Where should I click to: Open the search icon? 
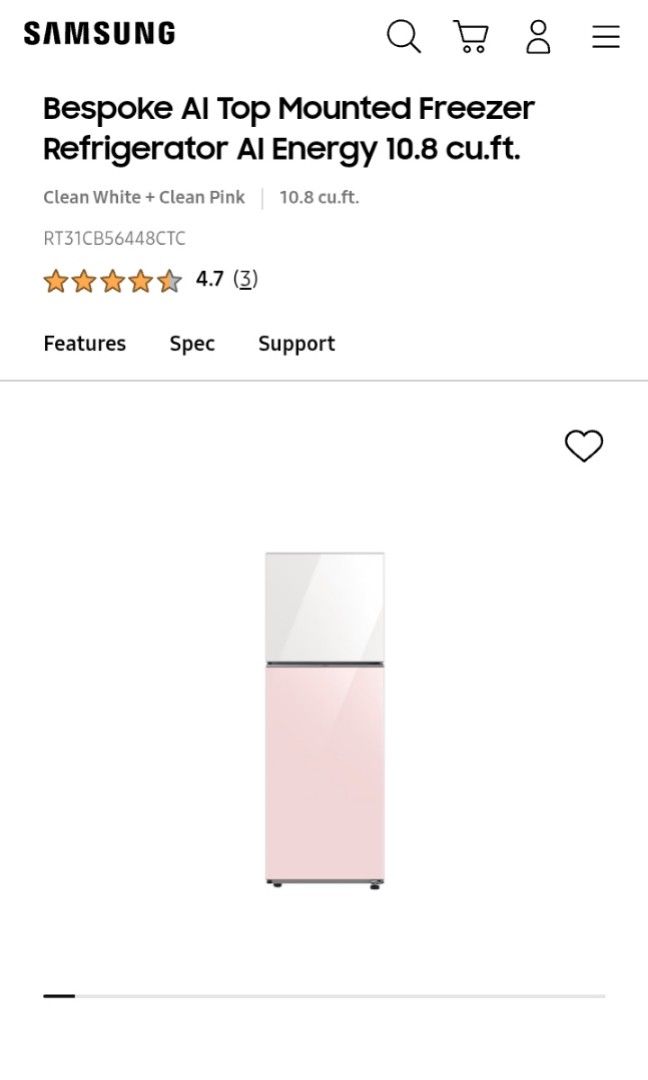click(403, 37)
